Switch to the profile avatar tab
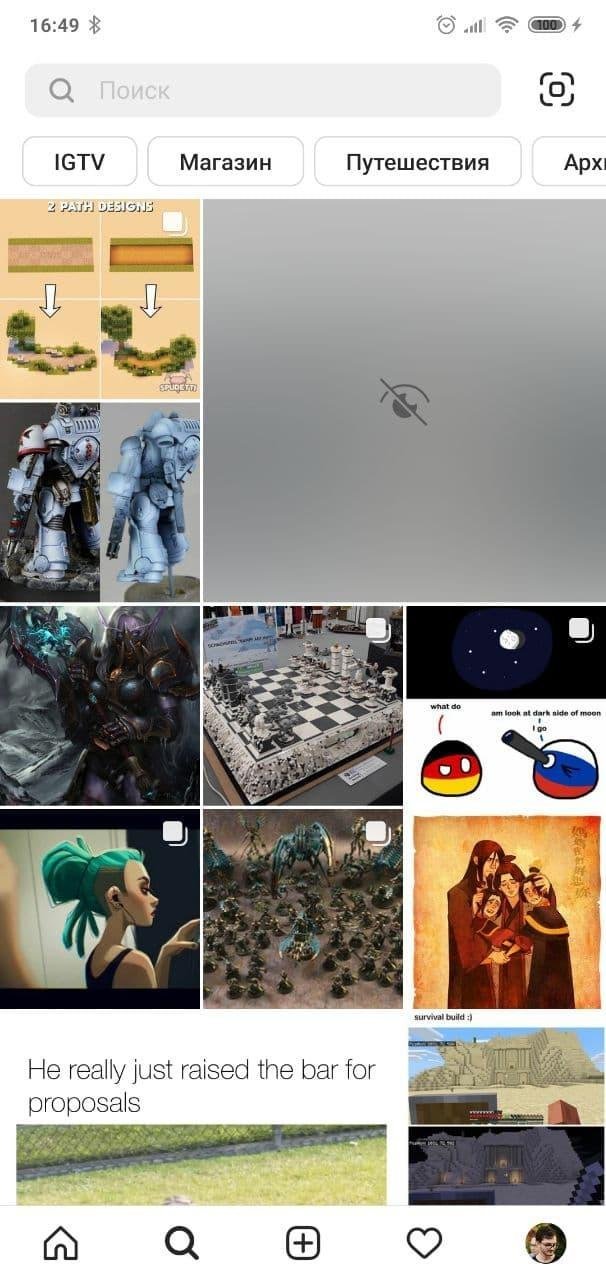This screenshot has width=606, height=1280. [545, 1243]
